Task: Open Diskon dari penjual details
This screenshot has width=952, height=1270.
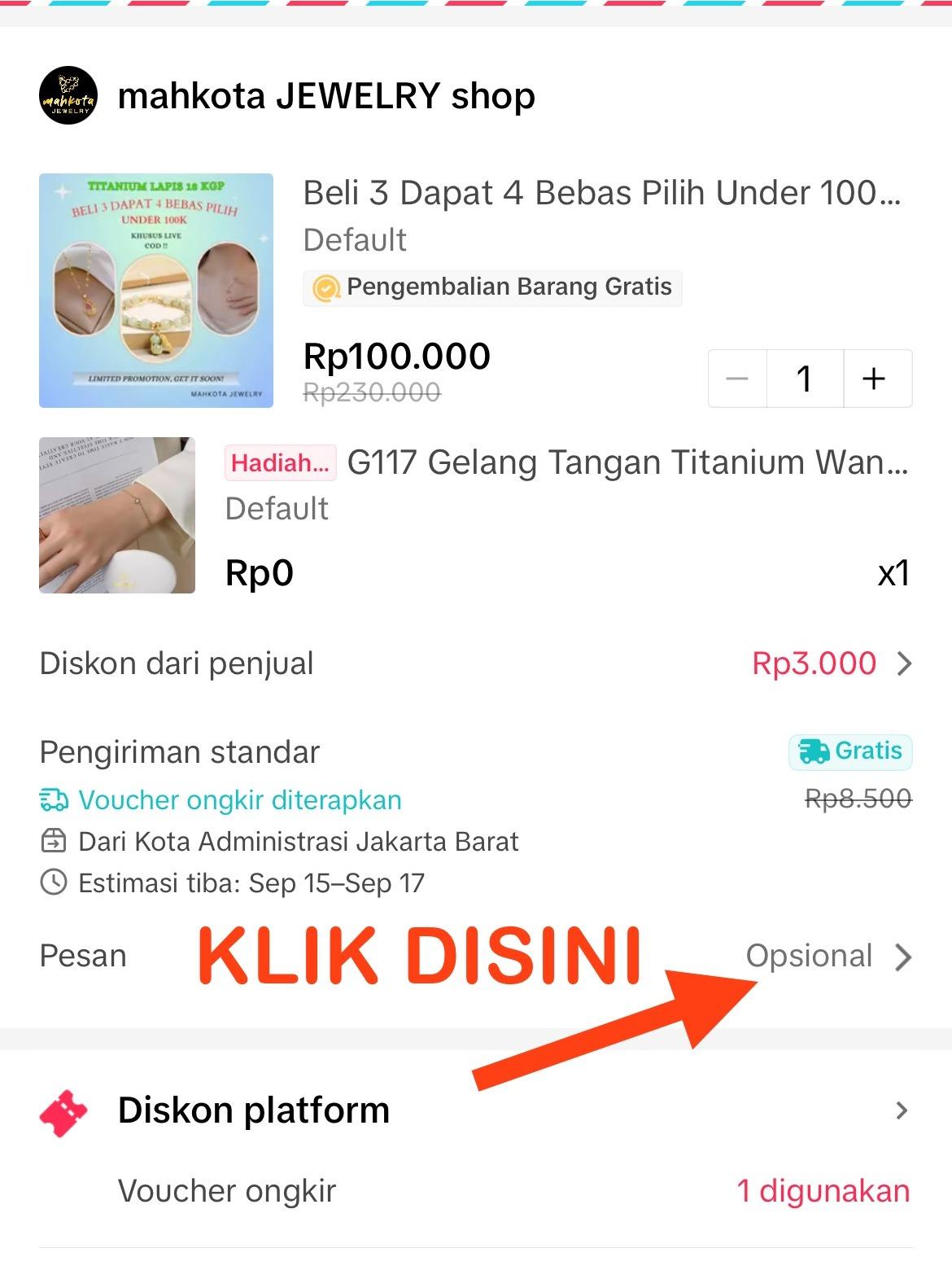Action: tap(830, 664)
